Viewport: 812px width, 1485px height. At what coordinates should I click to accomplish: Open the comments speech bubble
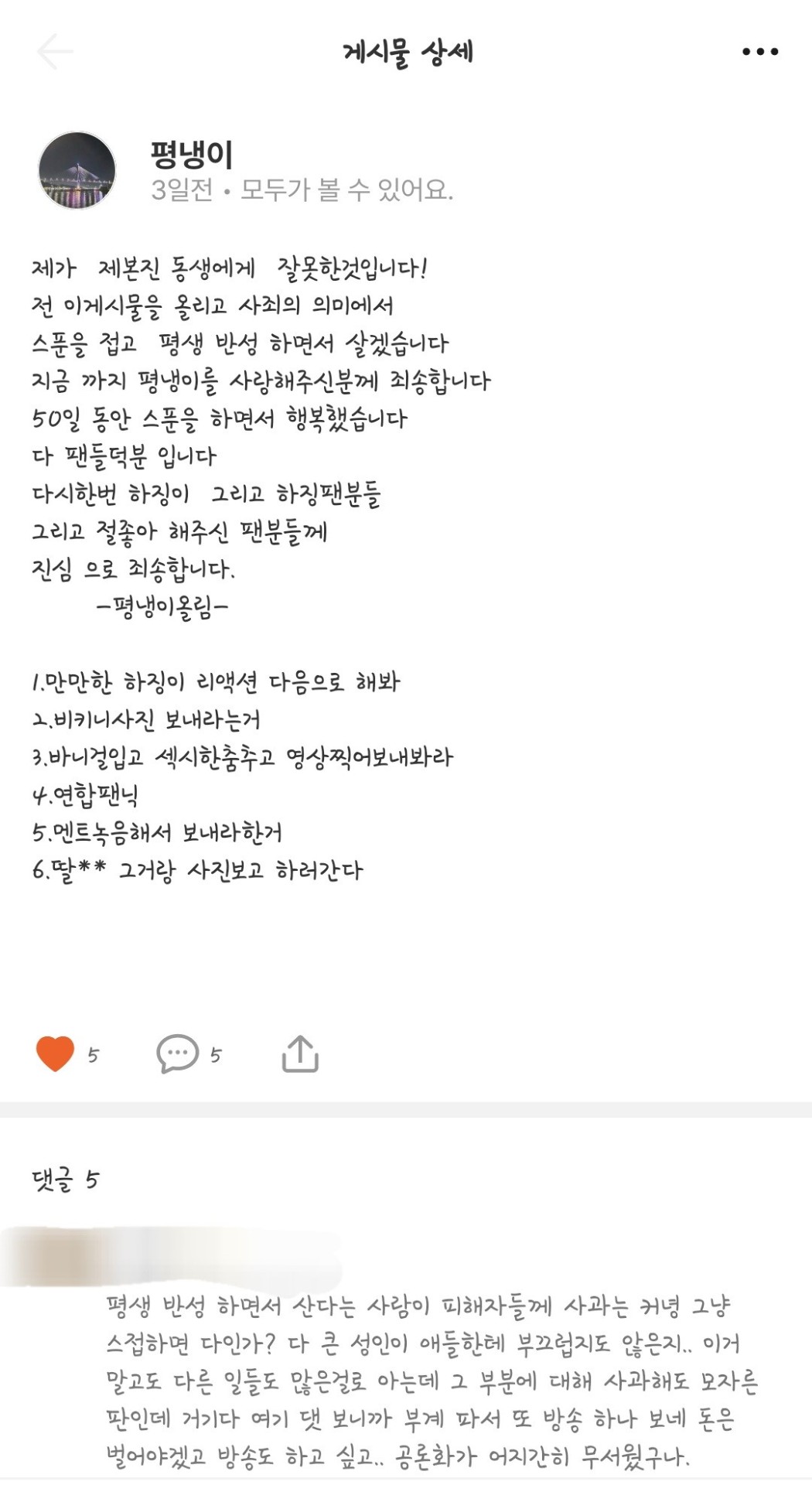pos(177,1053)
